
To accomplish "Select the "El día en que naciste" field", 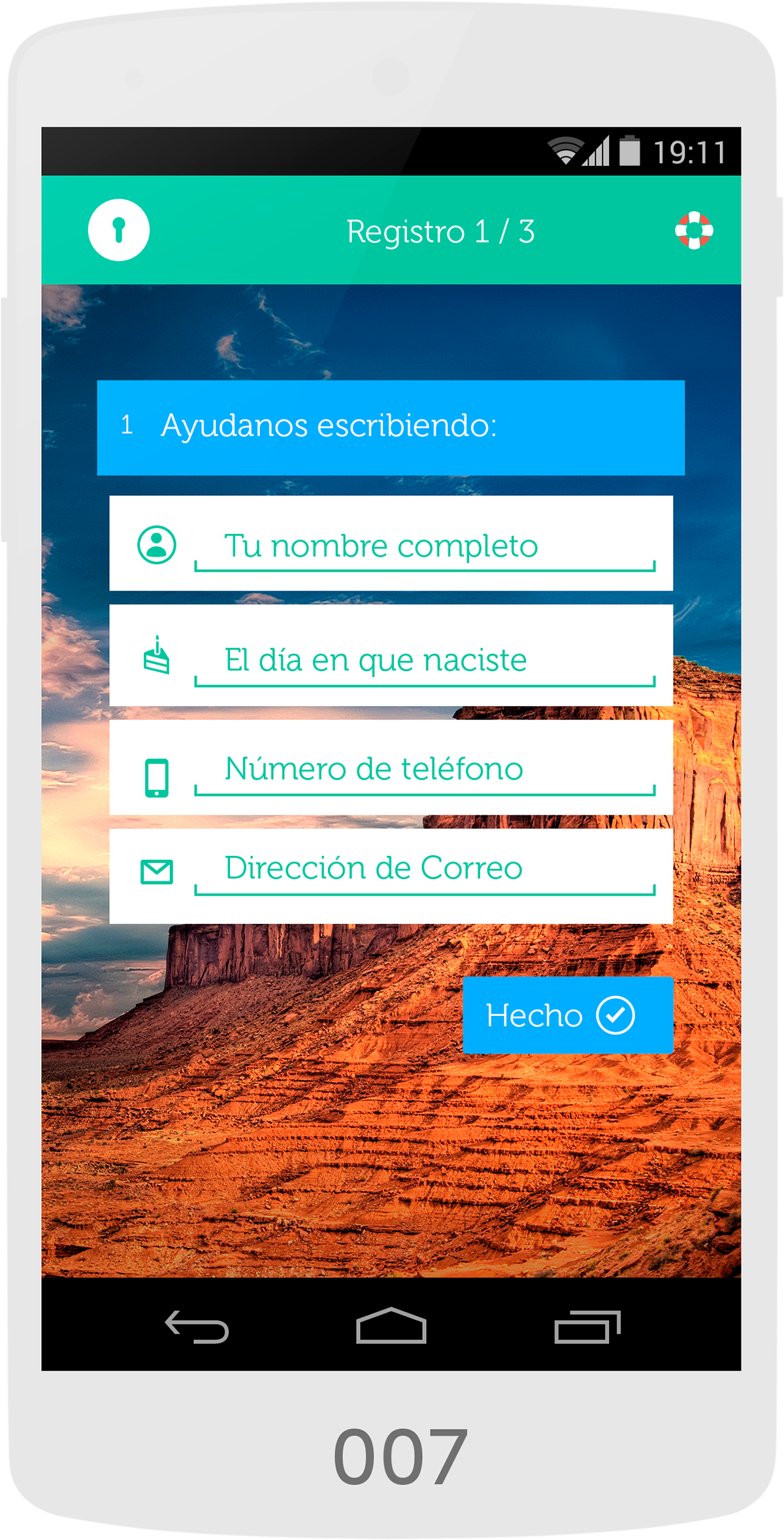I will tap(425, 660).
